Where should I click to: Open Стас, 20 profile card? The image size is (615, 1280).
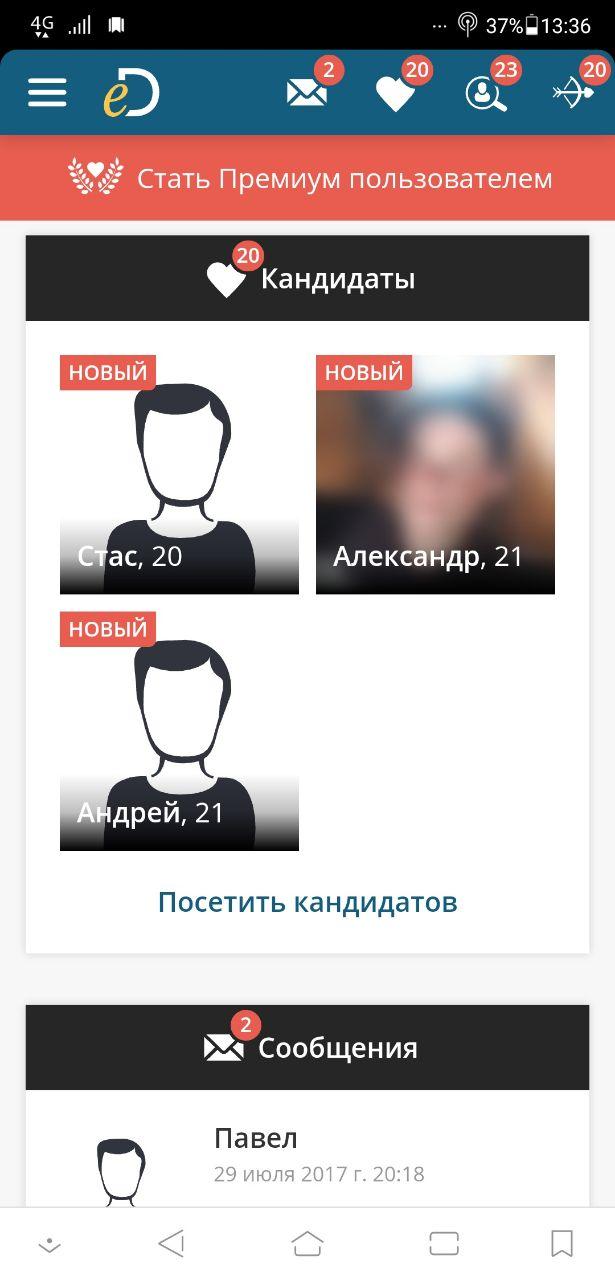tap(179, 474)
